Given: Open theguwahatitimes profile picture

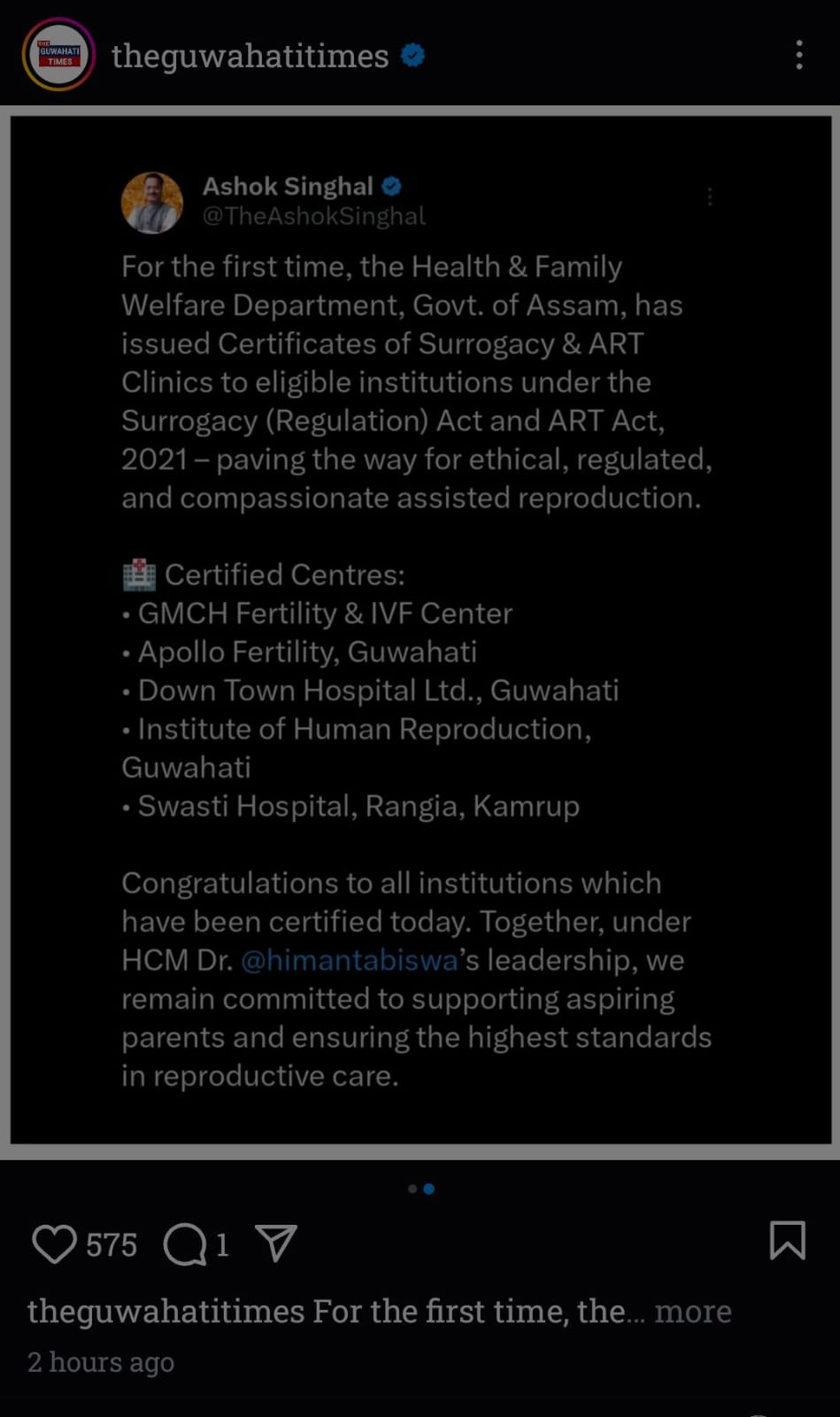Looking at the screenshot, I should point(58,55).
